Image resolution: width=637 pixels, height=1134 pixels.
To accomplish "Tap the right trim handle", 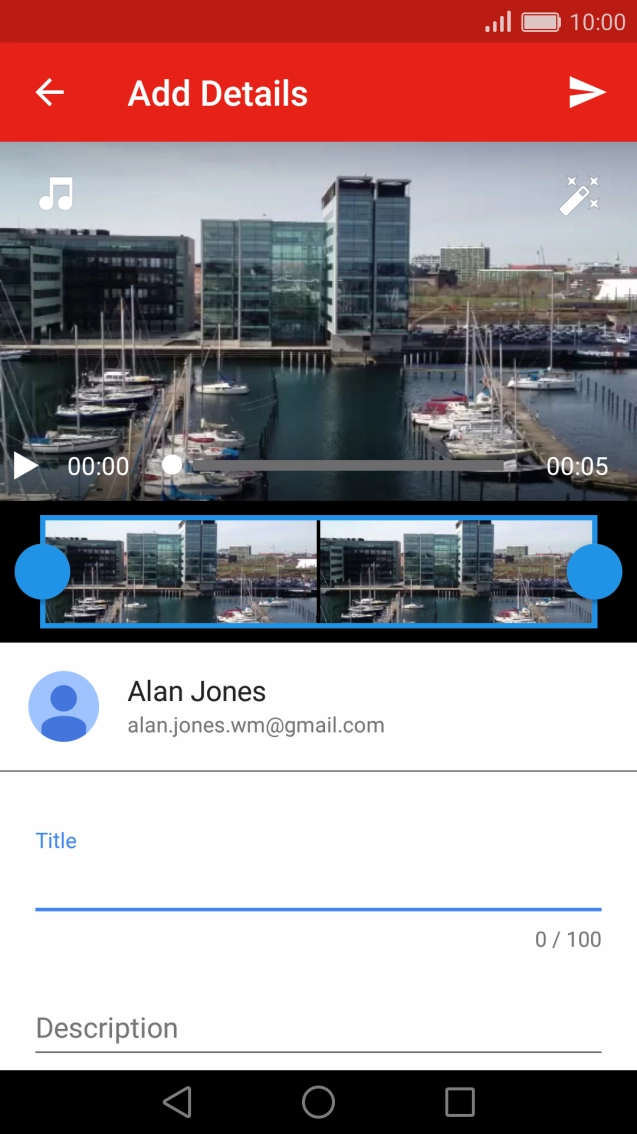I will [594, 572].
